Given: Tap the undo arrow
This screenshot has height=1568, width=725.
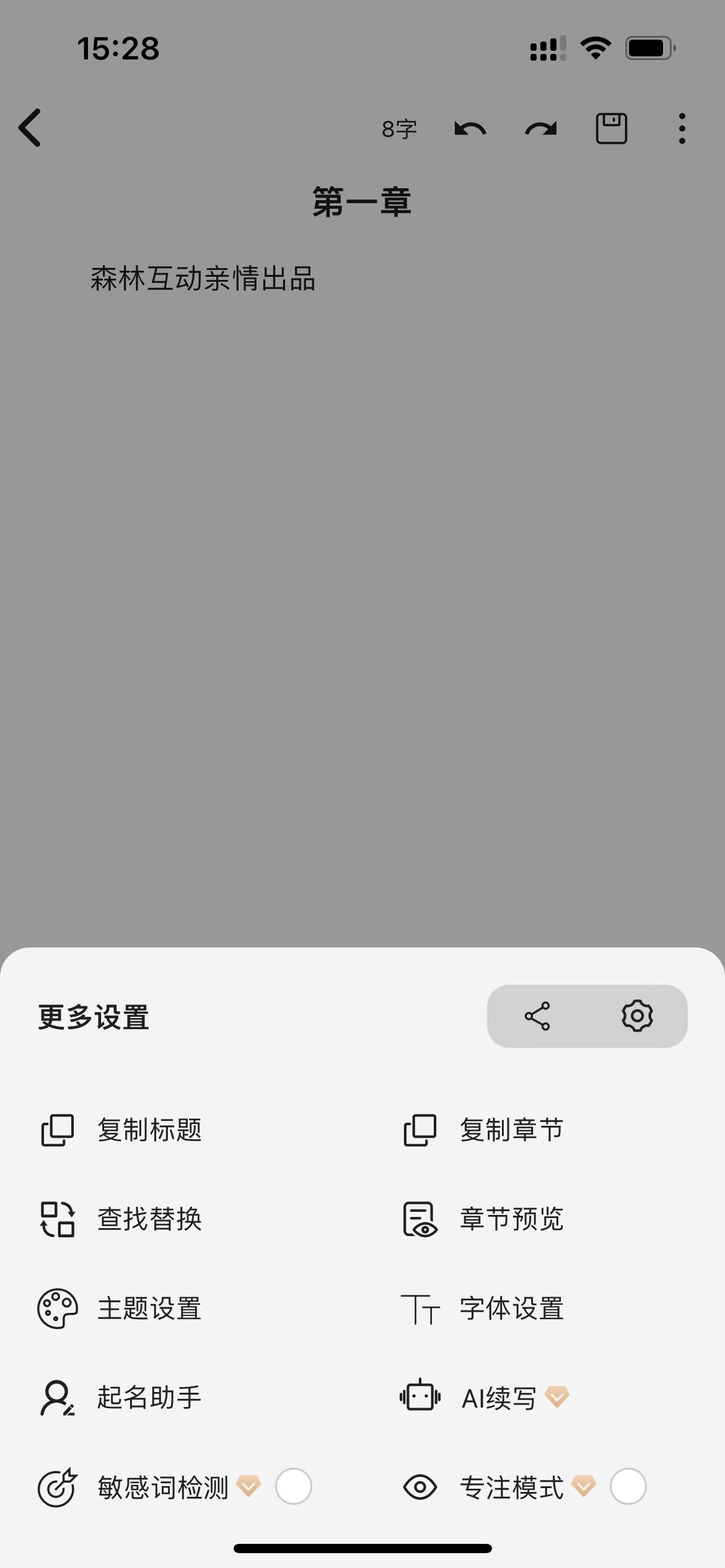Looking at the screenshot, I should point(470,129).
